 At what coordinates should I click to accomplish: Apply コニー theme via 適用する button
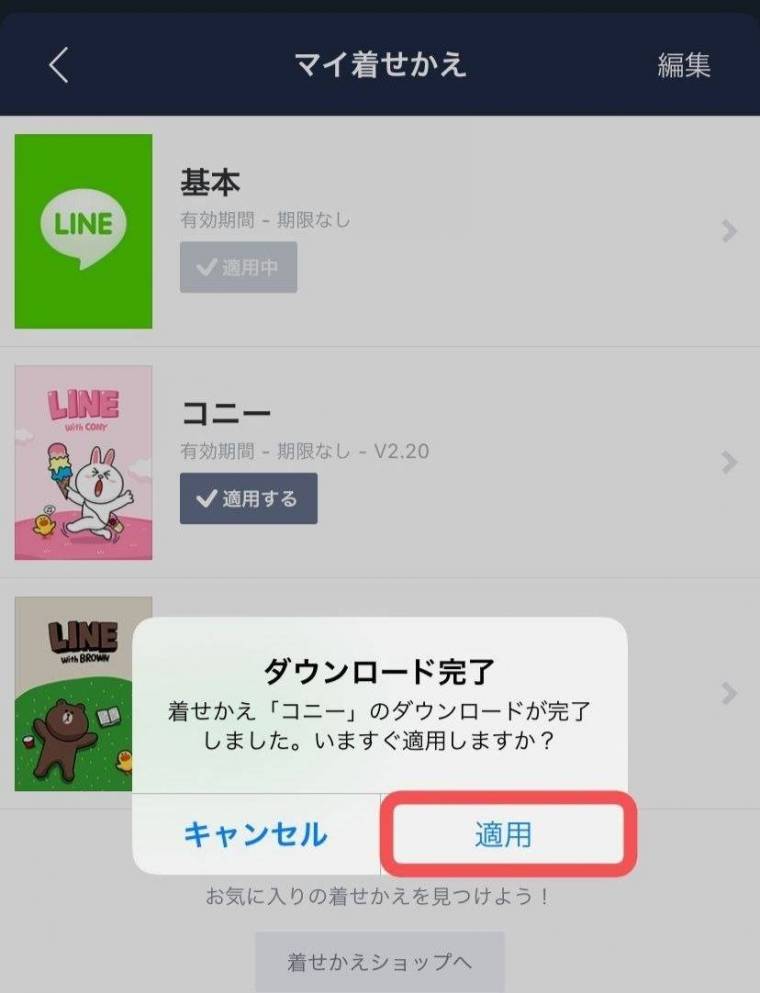click(x=248, y=498)
